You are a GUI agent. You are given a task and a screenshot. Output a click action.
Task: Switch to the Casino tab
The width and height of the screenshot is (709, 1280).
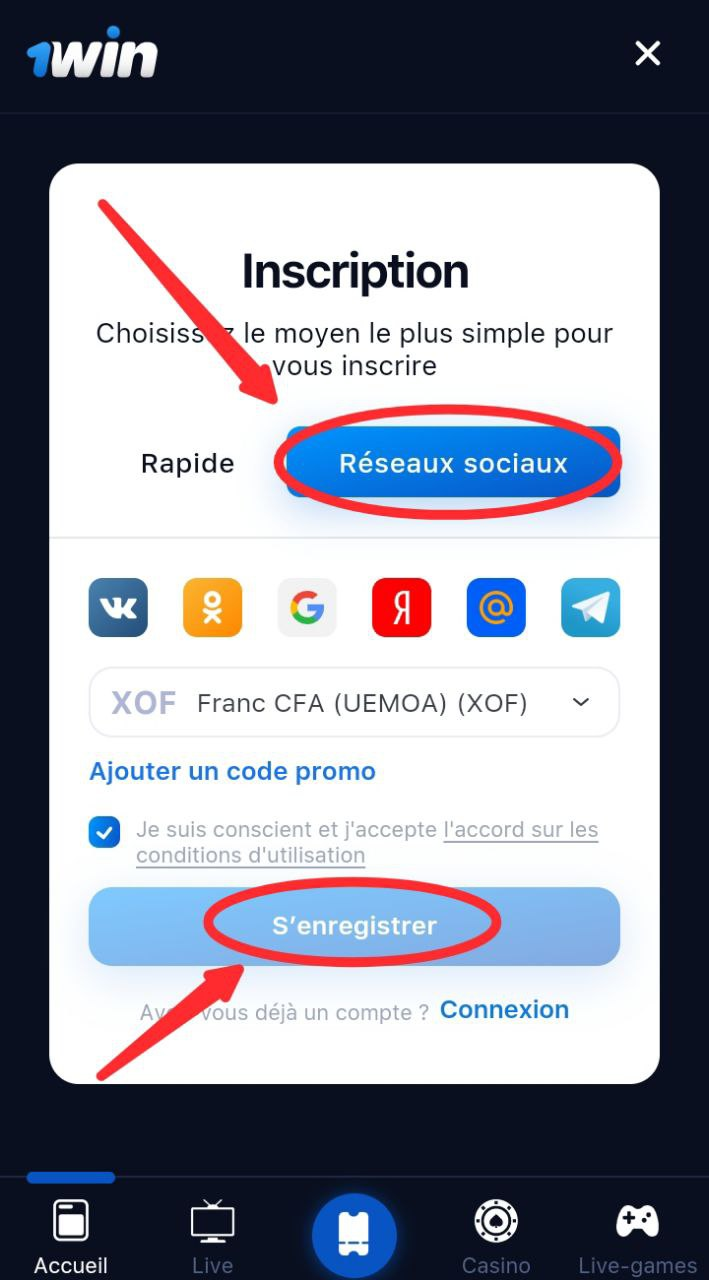point(496,1237)
